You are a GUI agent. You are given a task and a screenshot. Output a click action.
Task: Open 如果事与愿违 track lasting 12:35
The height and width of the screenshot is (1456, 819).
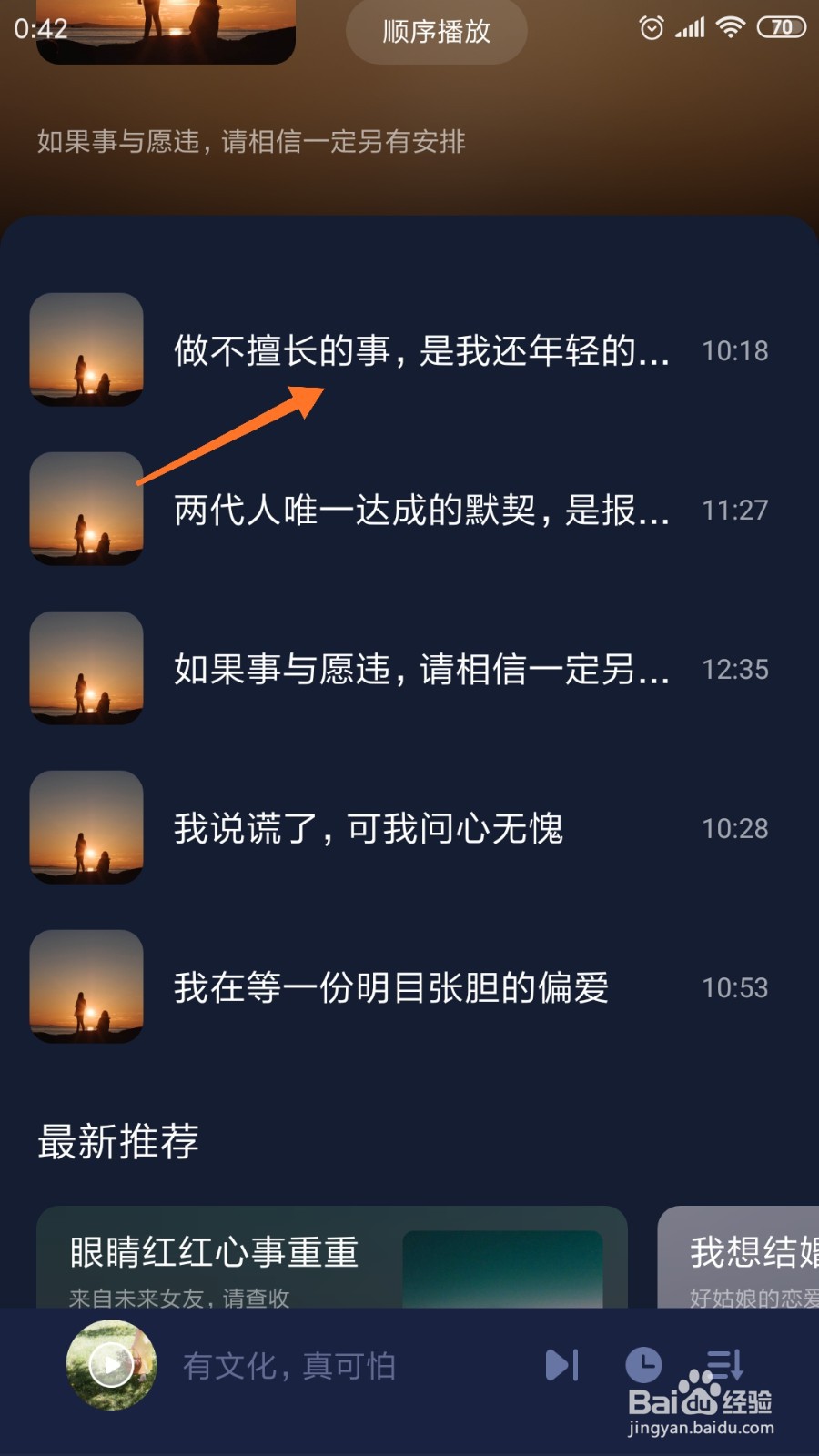tap(421, 669)
